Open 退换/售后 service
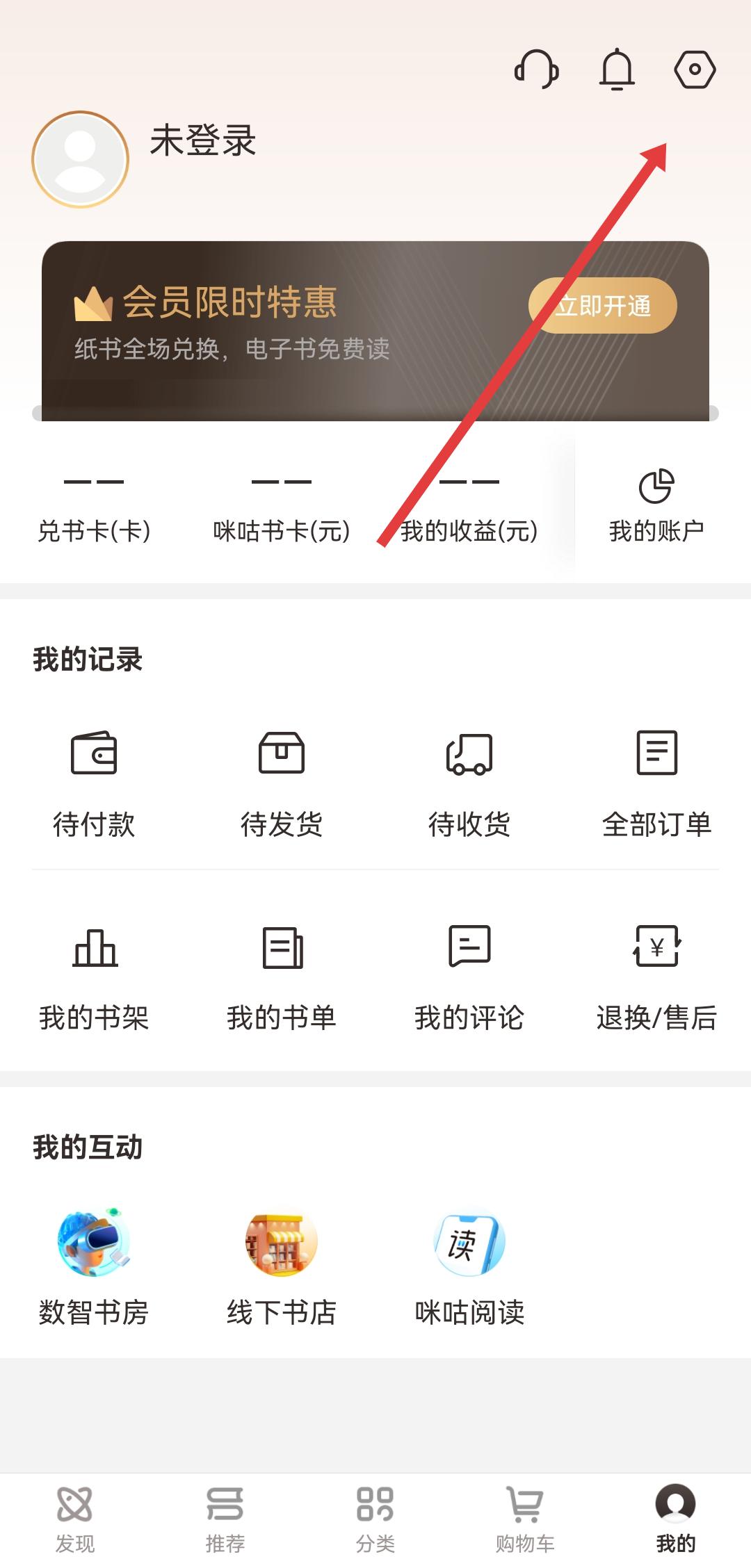751x1568 pixels. [656, 977]
